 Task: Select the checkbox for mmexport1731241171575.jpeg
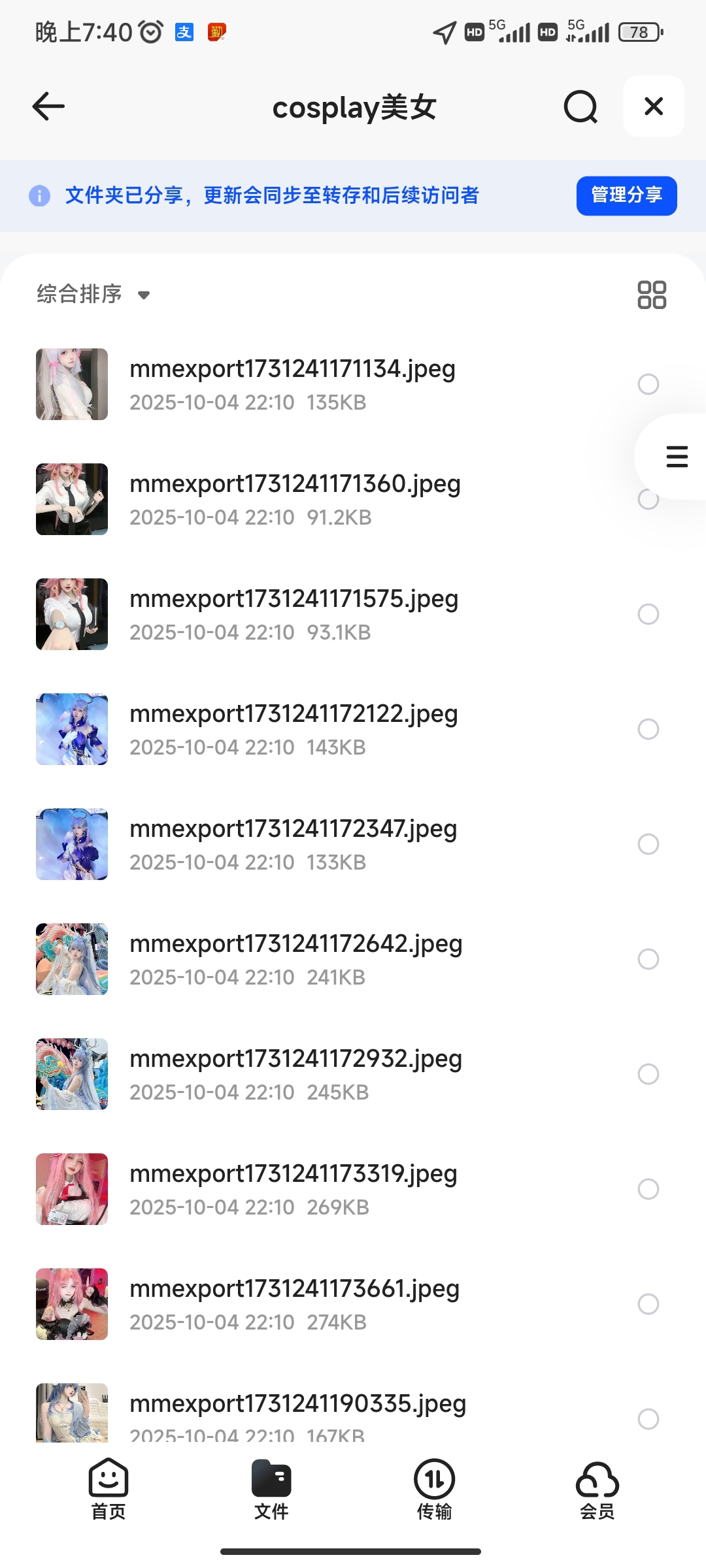(x=648, y=614)
